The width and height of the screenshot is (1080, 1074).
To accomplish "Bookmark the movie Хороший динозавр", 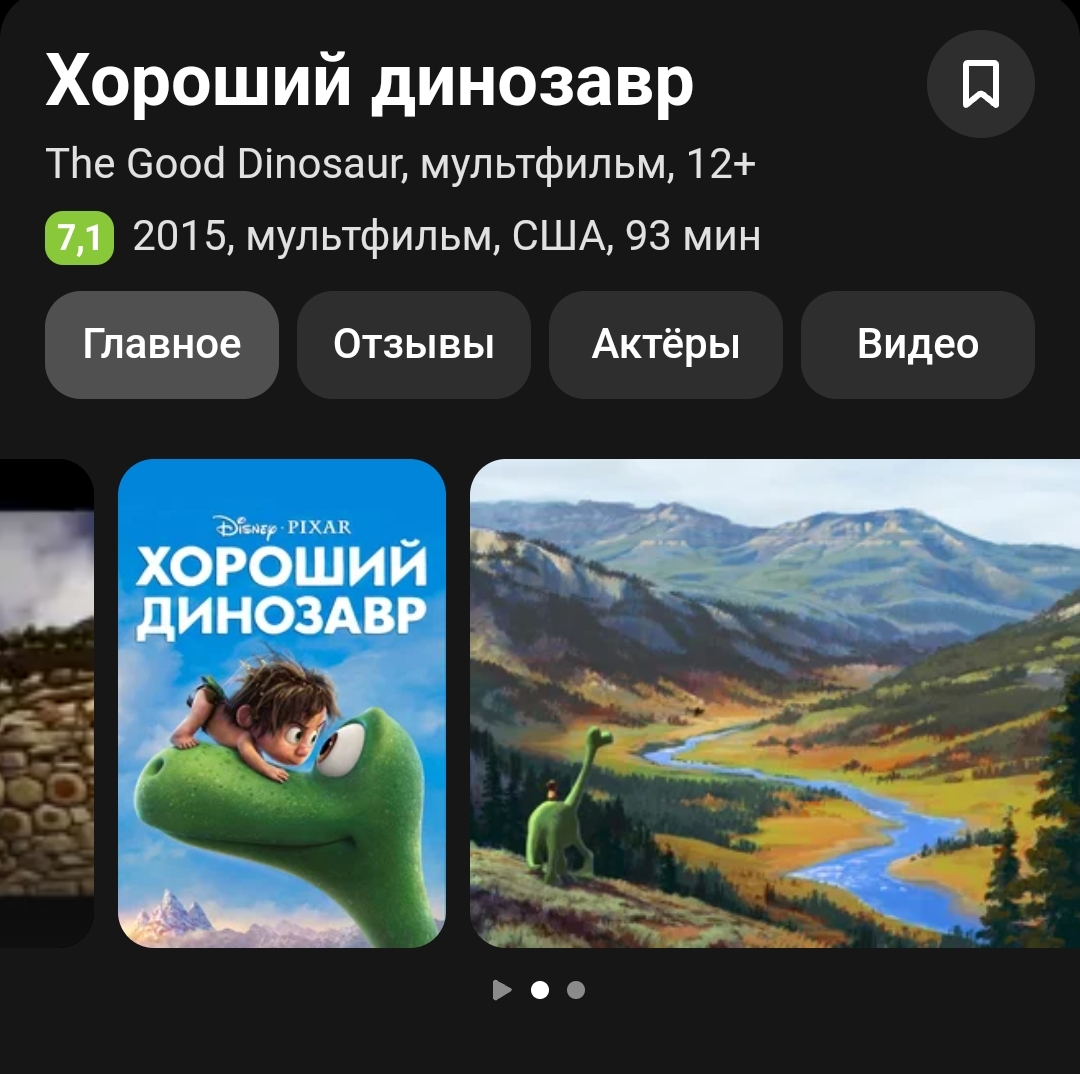I will point(980,84).
